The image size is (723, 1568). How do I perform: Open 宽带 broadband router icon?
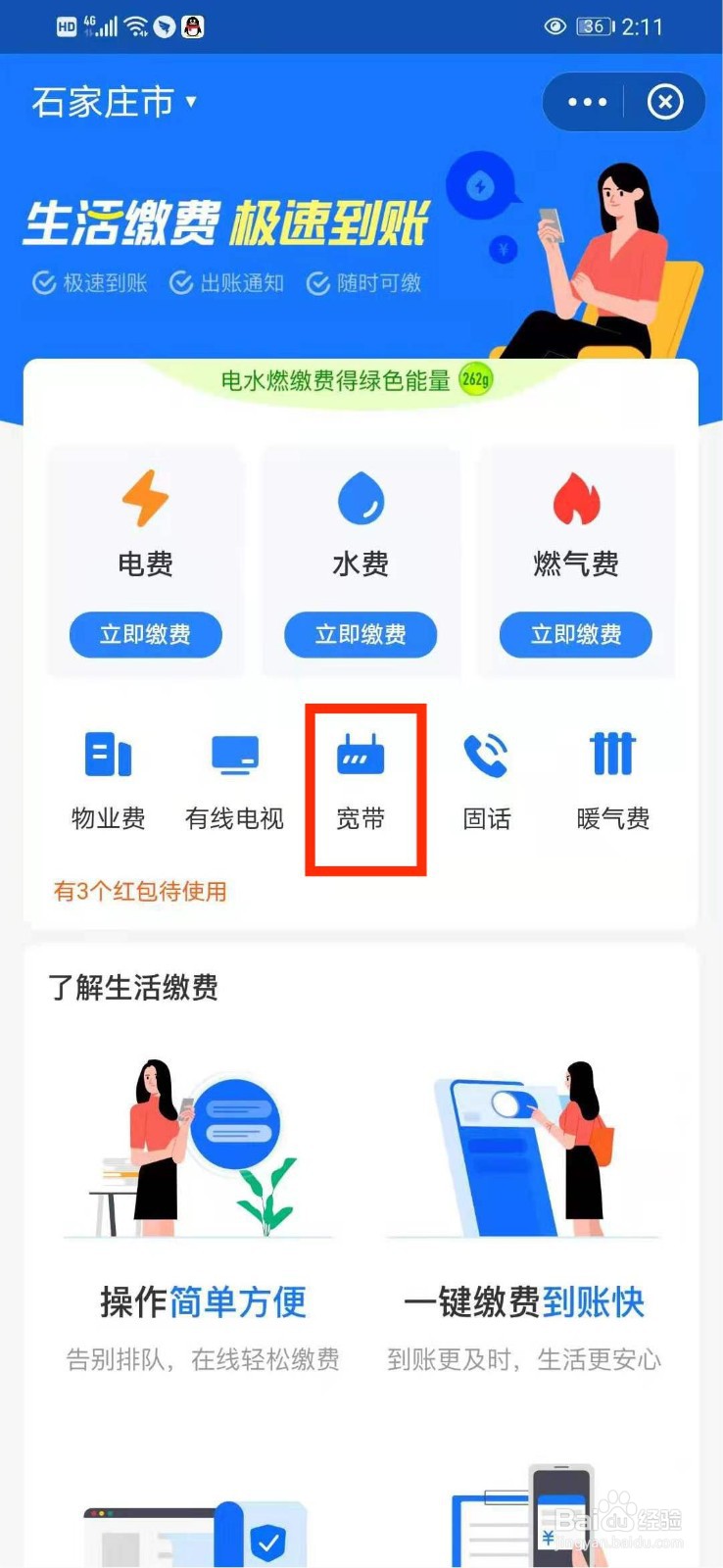pos(361,753)
